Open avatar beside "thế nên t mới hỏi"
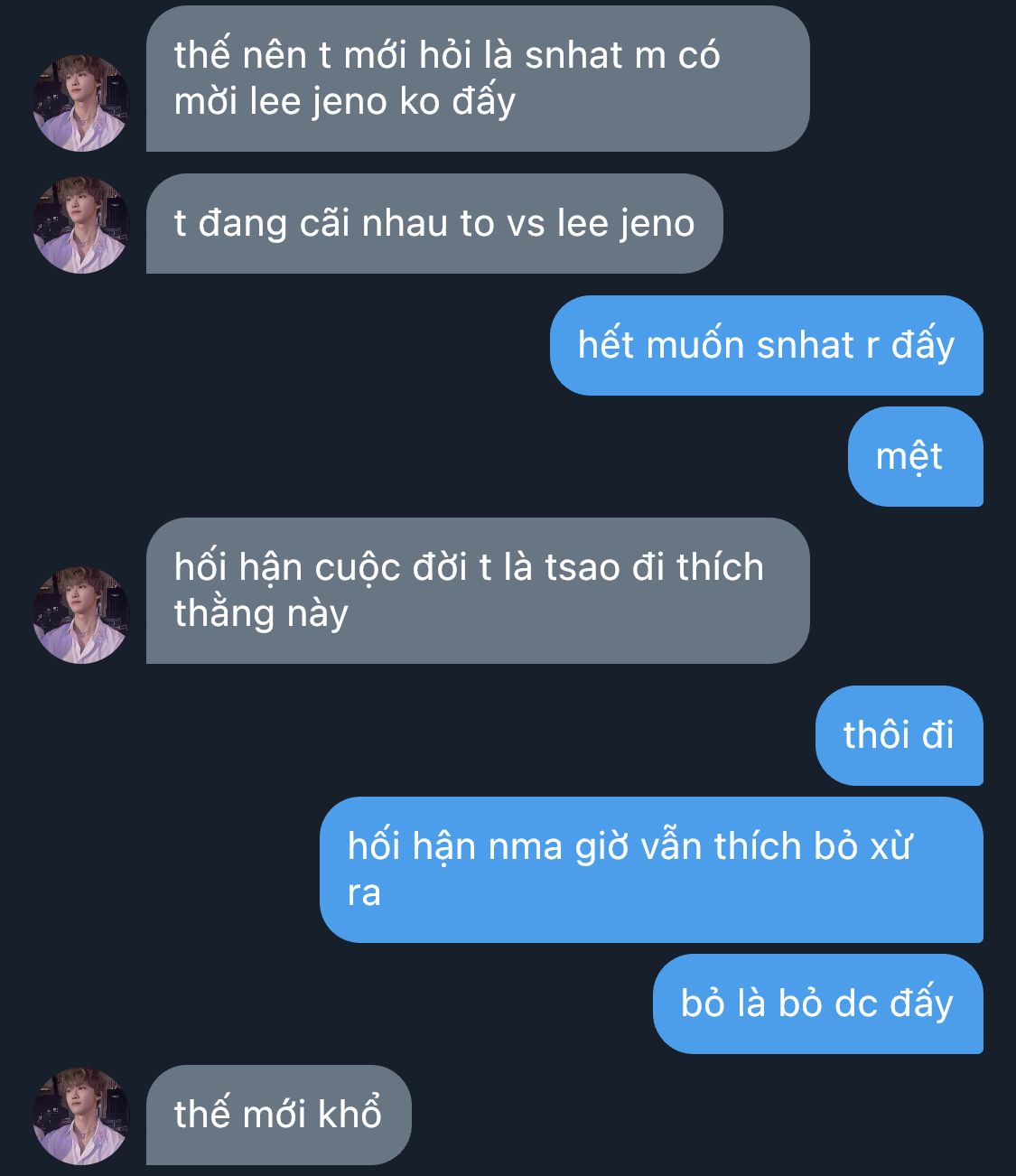 click(81, 103)
